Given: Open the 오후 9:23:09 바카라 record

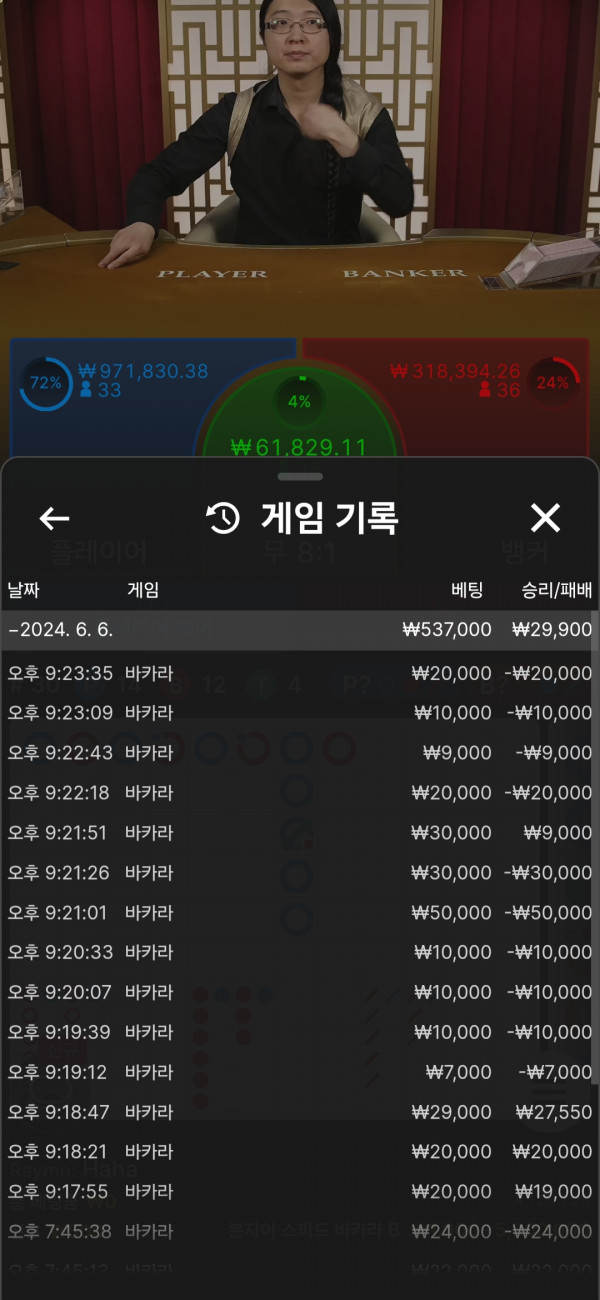Looking at the screenshot, I should coord(298,713).
